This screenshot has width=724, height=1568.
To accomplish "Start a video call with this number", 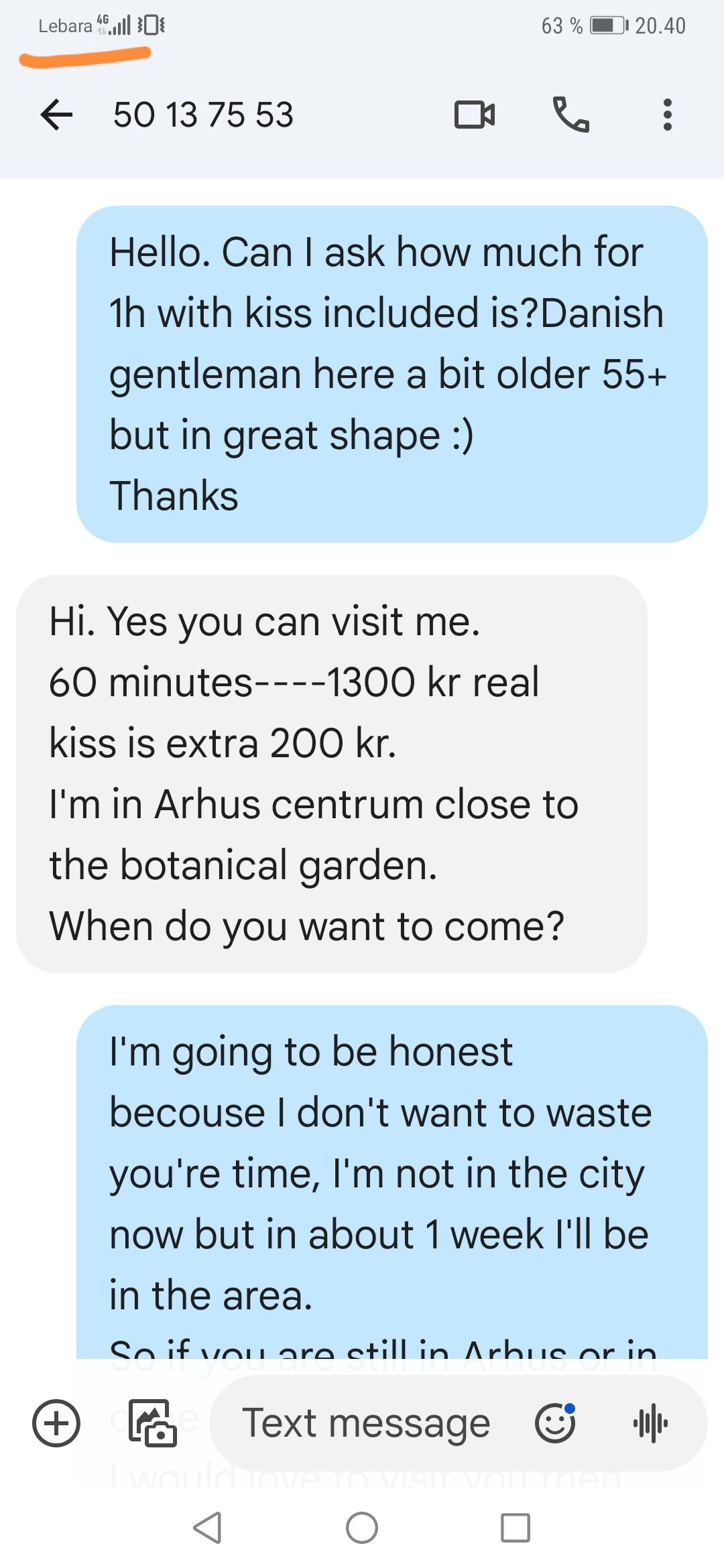I will click(x=475, y=115).
